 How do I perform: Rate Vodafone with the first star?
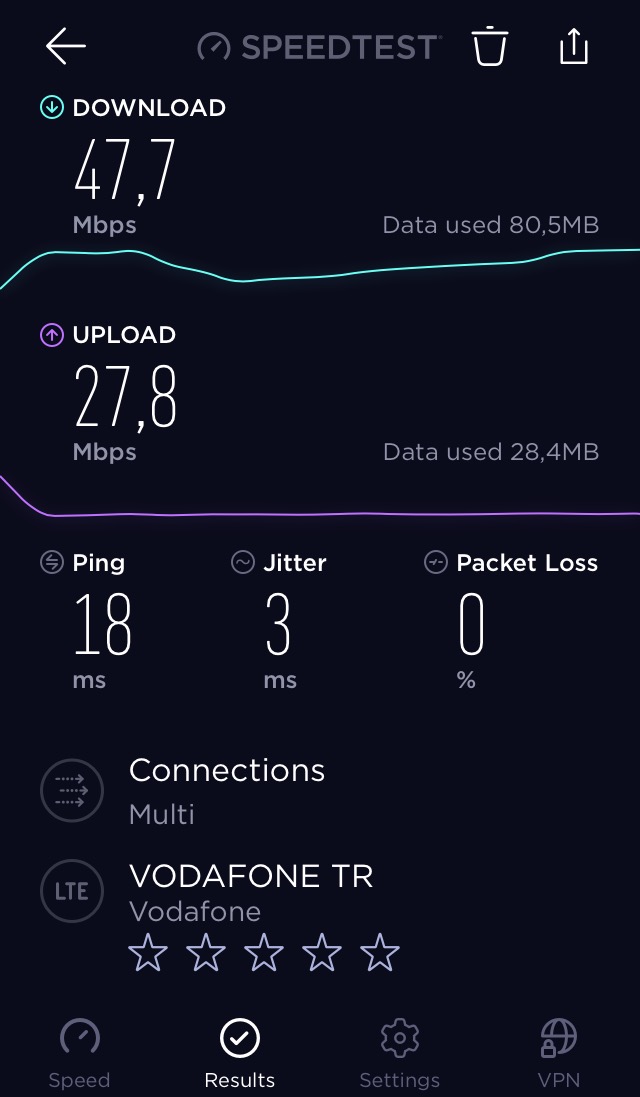pyautogui.click(x=148, y=952)
